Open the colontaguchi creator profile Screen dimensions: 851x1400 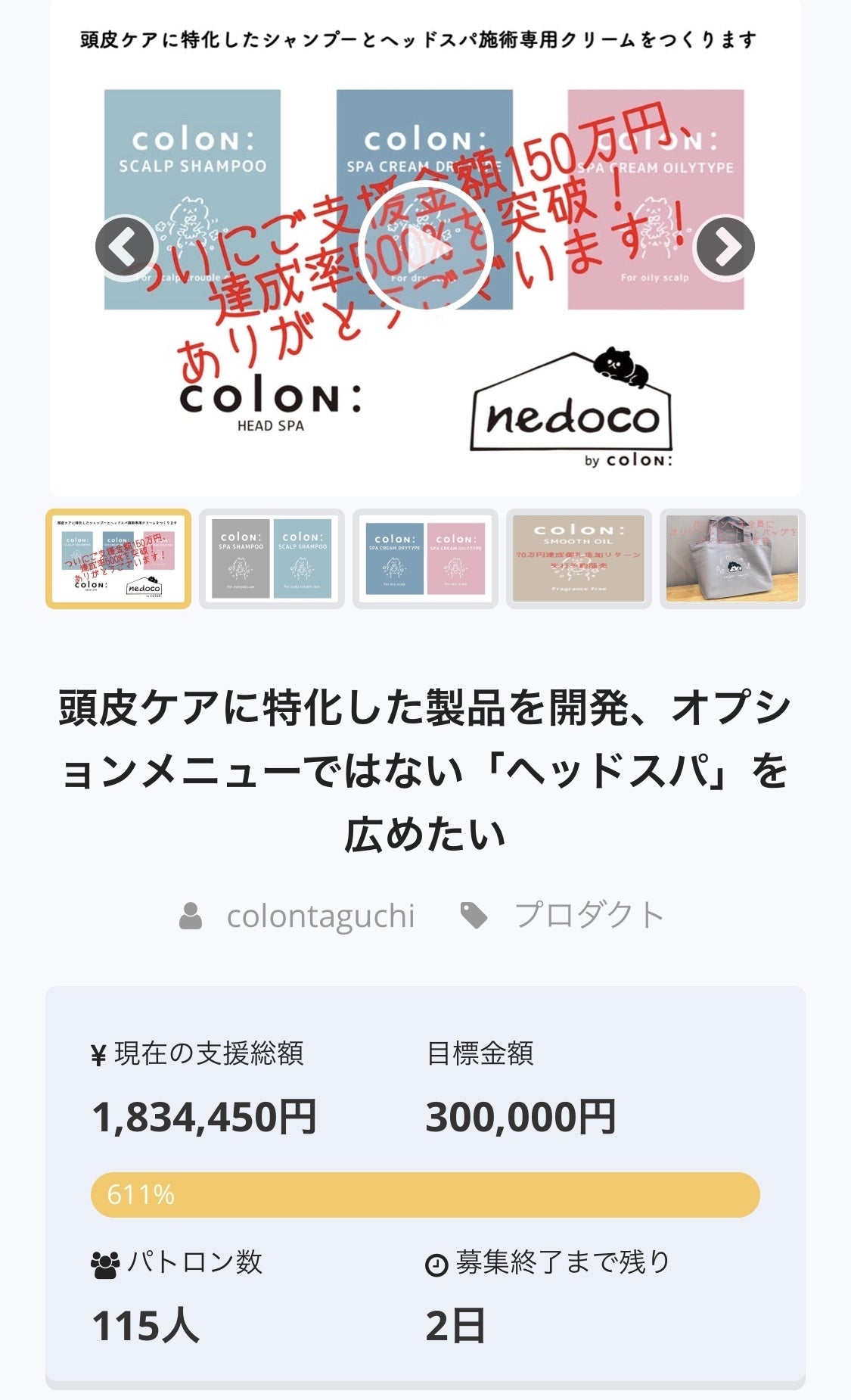coord(321,916)
